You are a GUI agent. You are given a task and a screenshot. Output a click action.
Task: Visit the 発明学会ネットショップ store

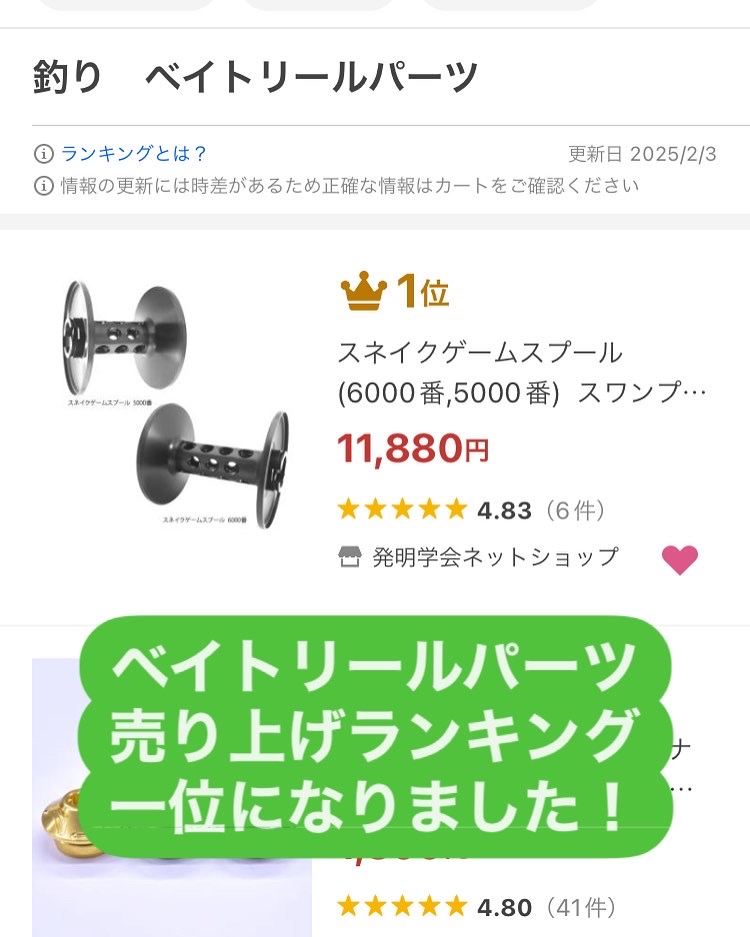point(494,557)
